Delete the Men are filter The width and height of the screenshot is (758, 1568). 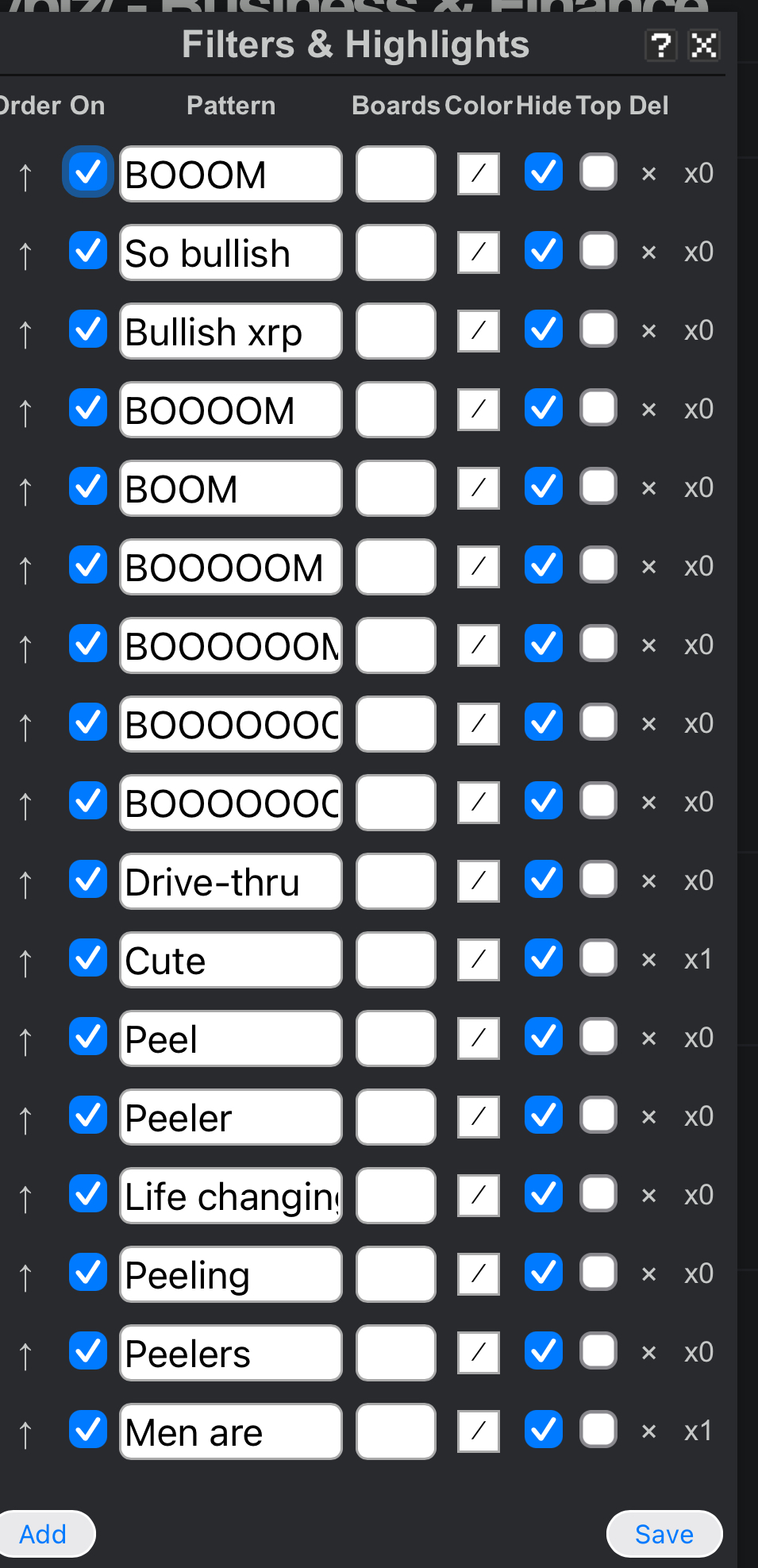pos(648,1431)
